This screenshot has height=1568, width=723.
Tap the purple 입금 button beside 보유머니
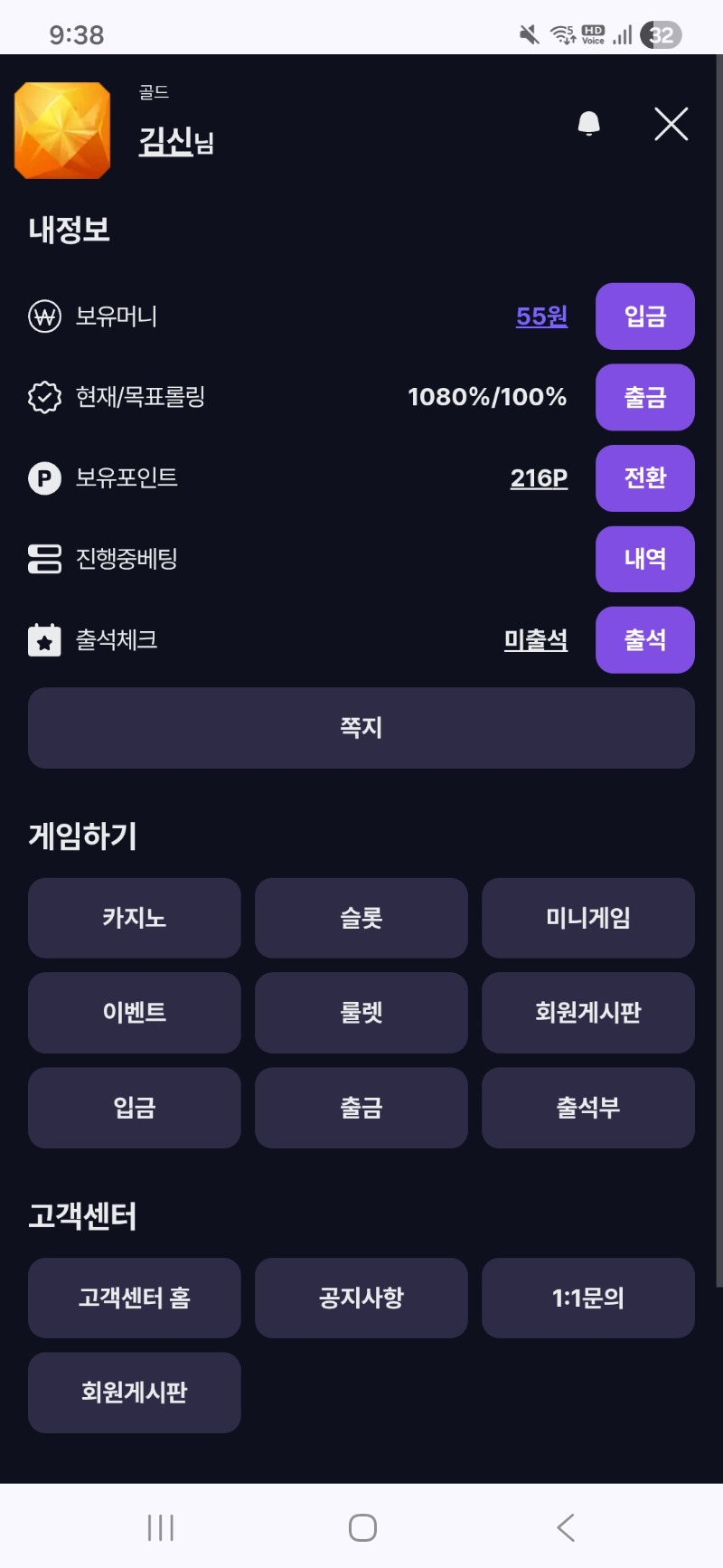click(x=644, y=316)
